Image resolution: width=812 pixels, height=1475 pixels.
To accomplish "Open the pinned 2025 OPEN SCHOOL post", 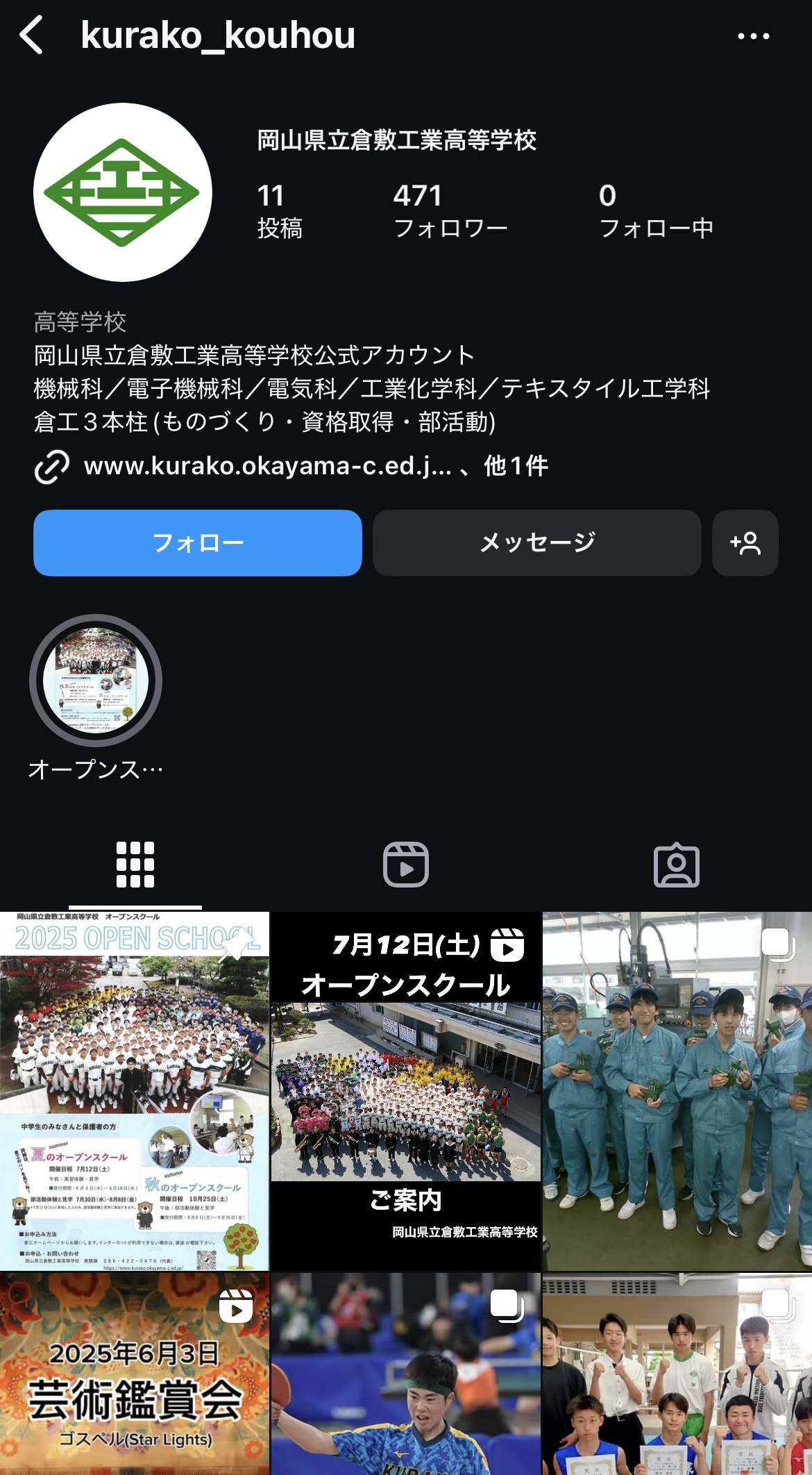I will click(135, 1091).
